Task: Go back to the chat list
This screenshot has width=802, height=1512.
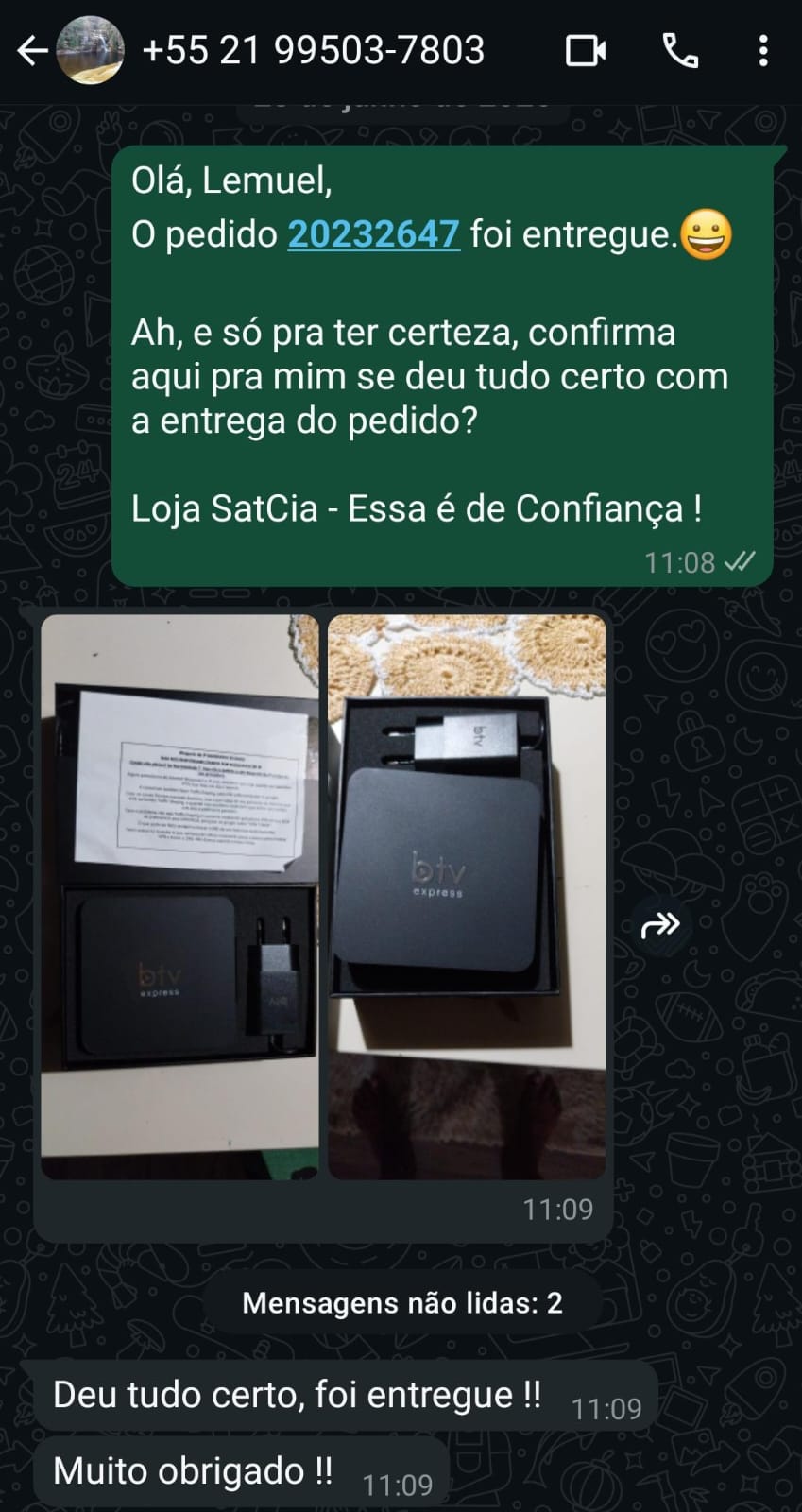Action: click(x=31, y=51)
